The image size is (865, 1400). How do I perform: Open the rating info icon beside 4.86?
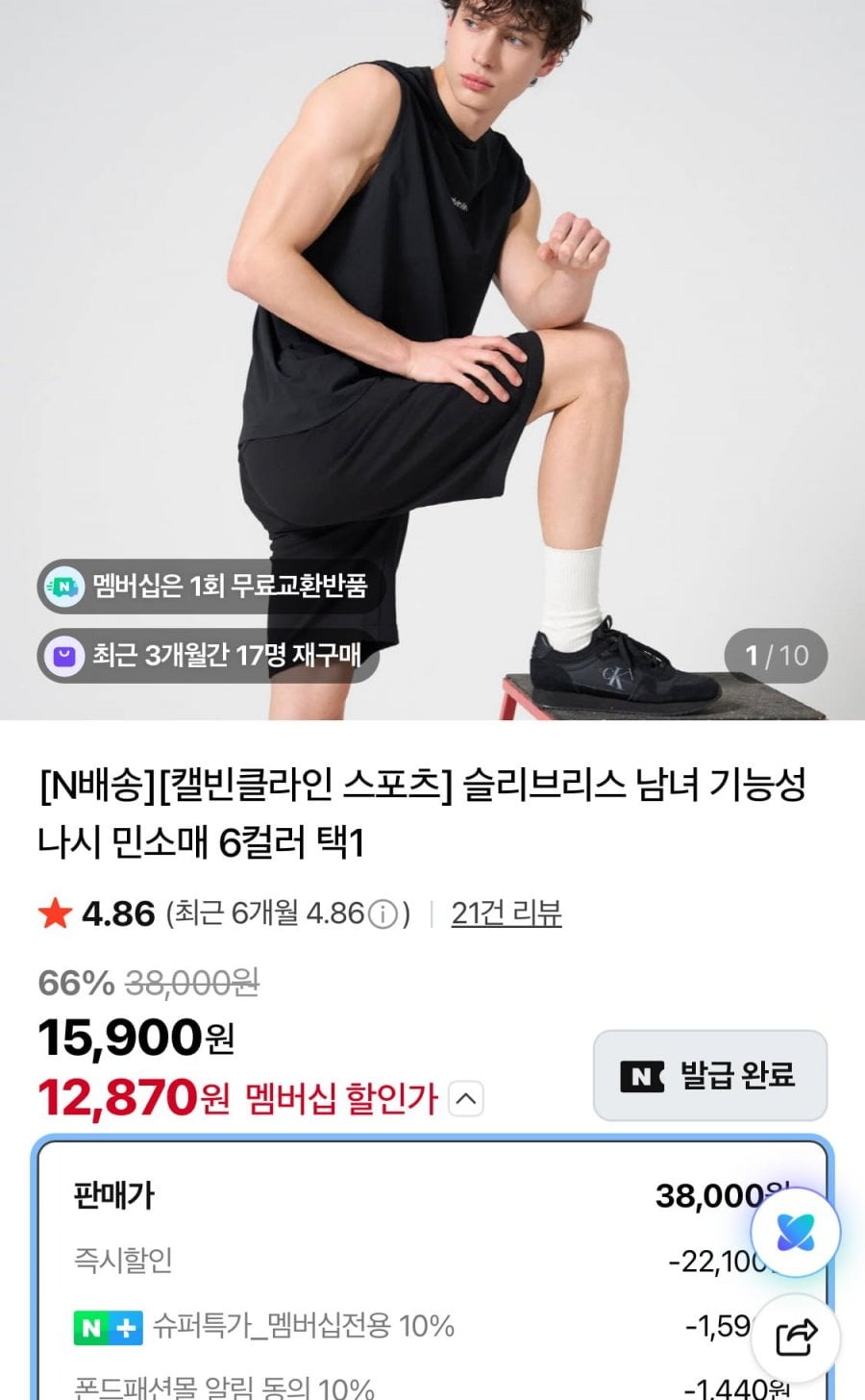(x=383, y=913)
